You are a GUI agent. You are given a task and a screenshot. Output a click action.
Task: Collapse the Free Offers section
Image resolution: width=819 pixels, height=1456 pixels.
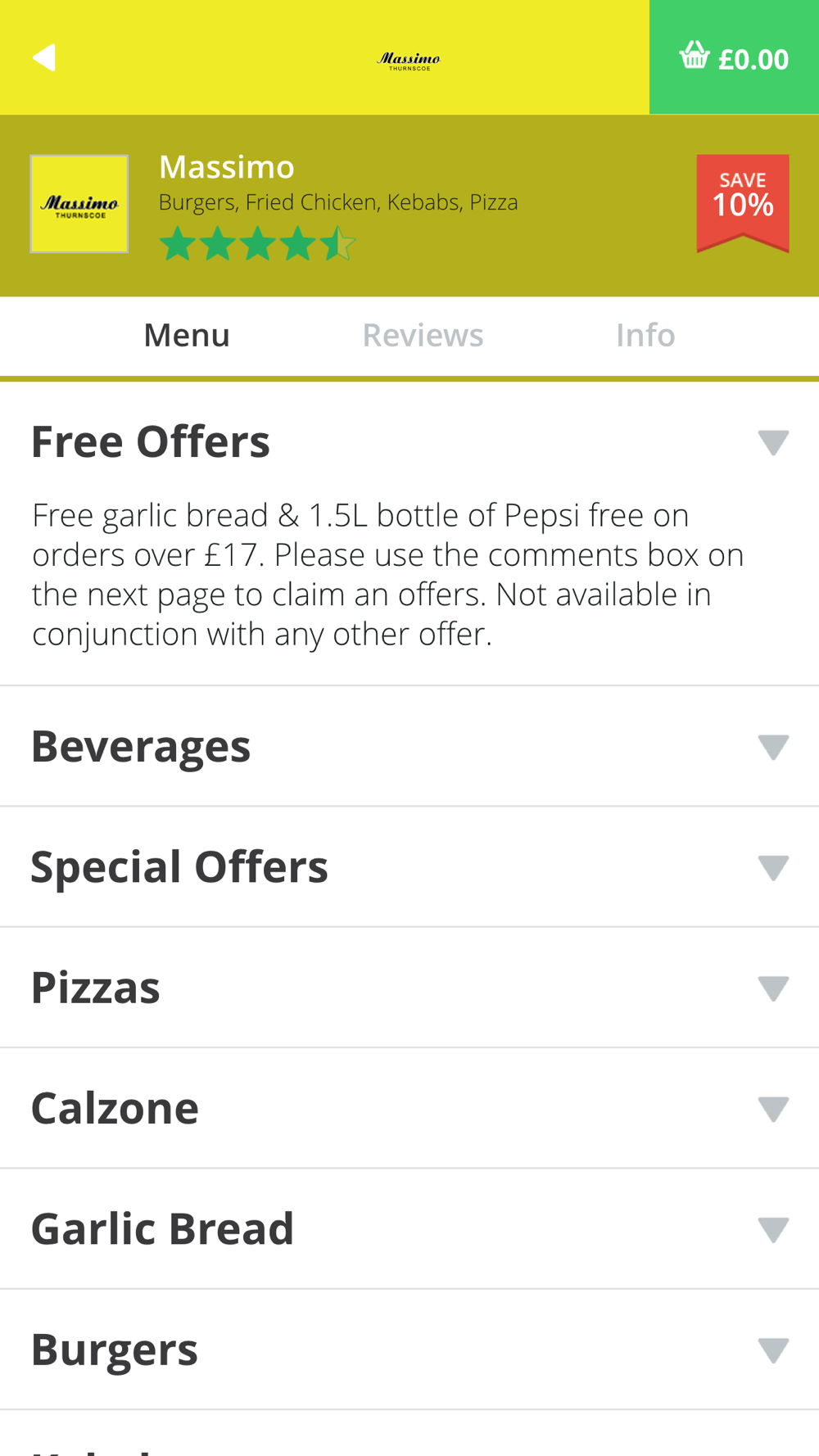tap(772, 442)
